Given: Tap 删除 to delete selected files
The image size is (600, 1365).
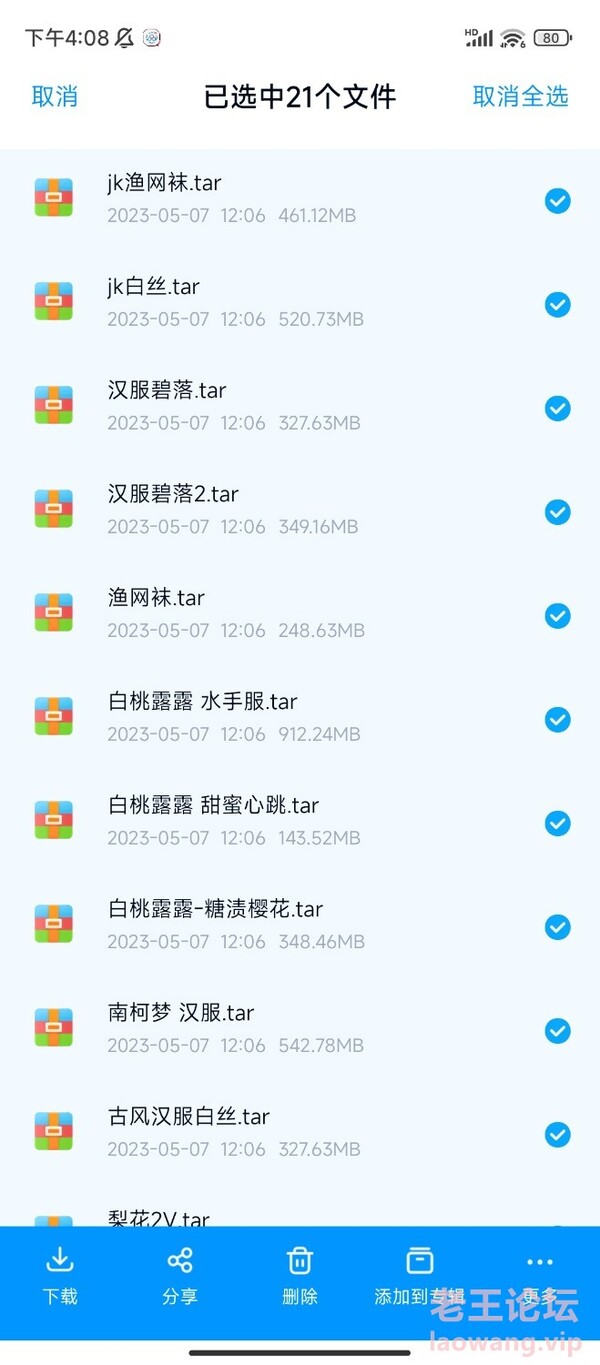Looking at the screenshot, I should pos(300,1276).
